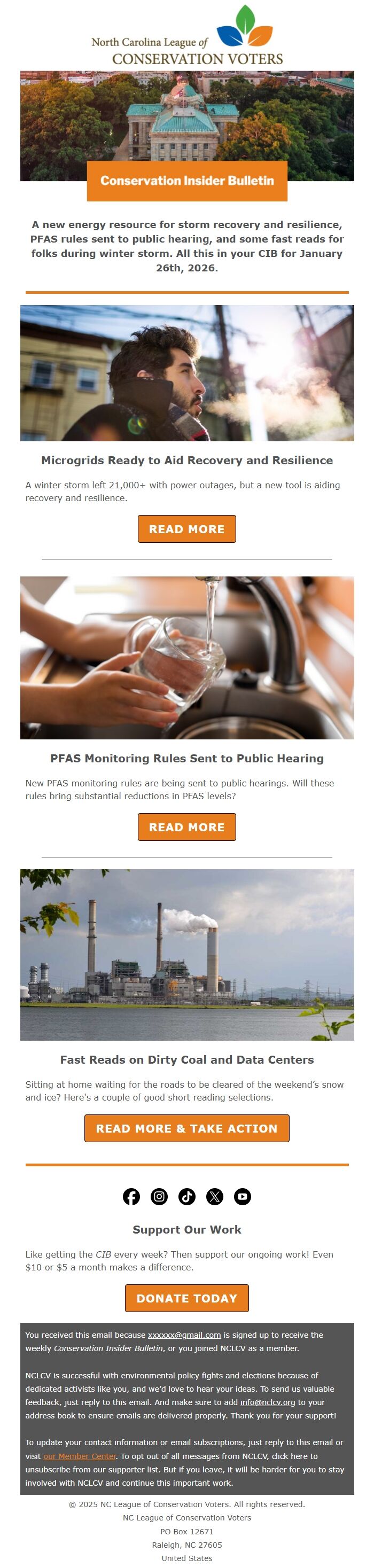Go to the YouTube channel icon
The image size is (374, 1568).
click(243, 1196)
